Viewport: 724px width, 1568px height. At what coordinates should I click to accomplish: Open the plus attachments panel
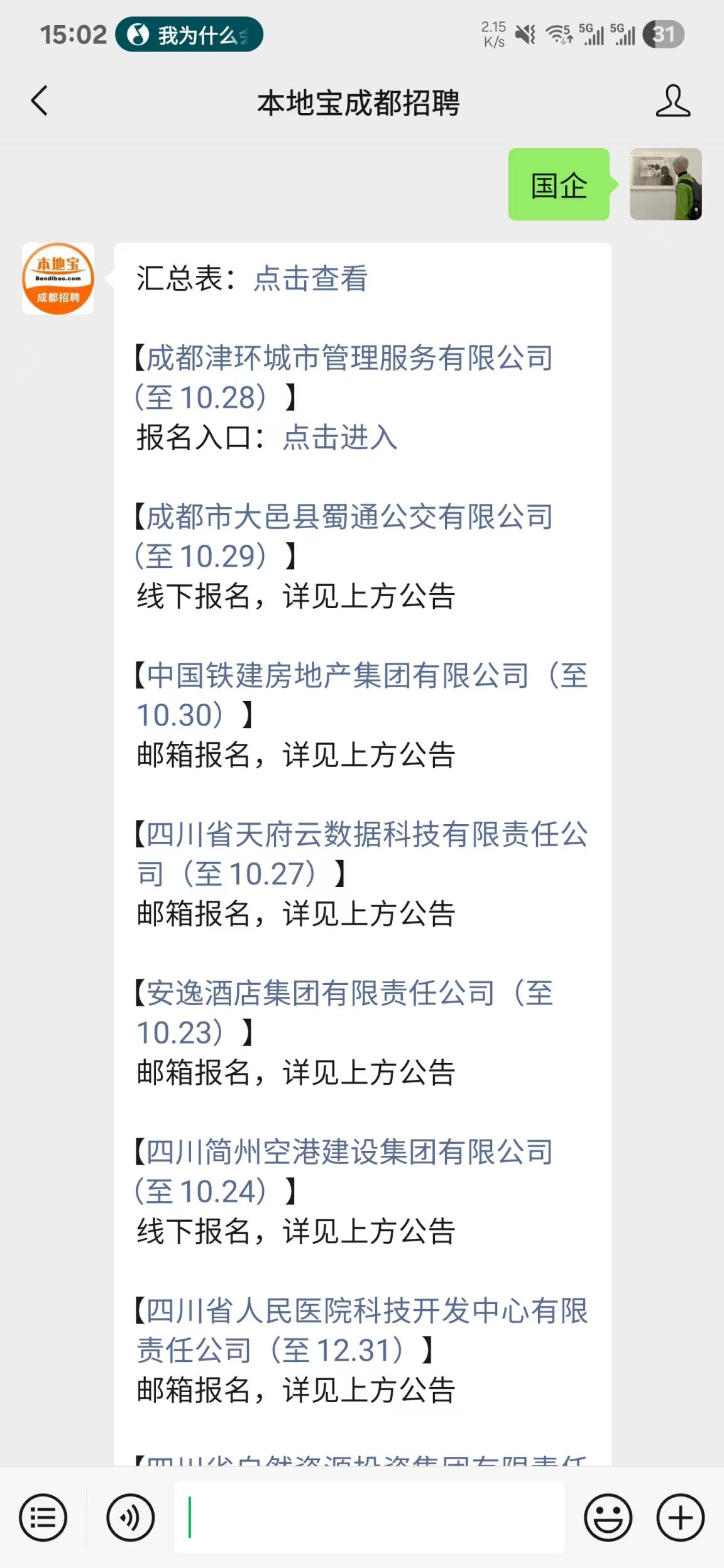681,1518
